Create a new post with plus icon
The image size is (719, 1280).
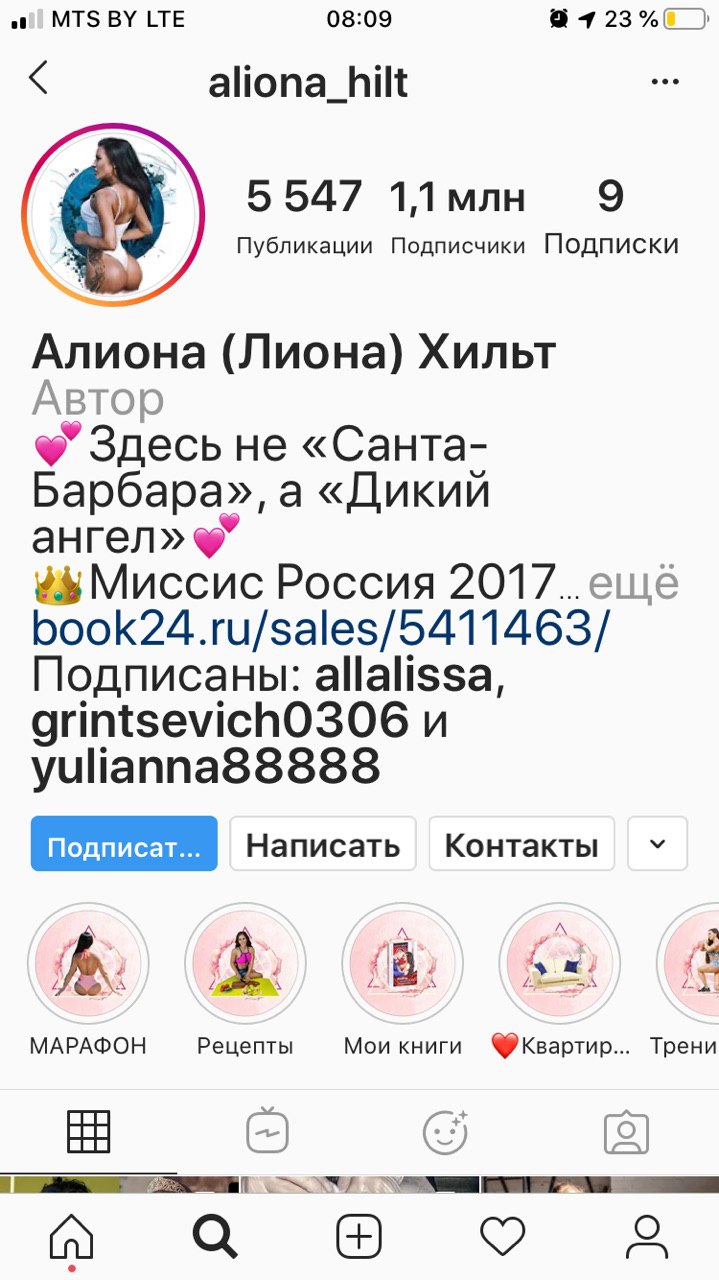pos(359,1238)
